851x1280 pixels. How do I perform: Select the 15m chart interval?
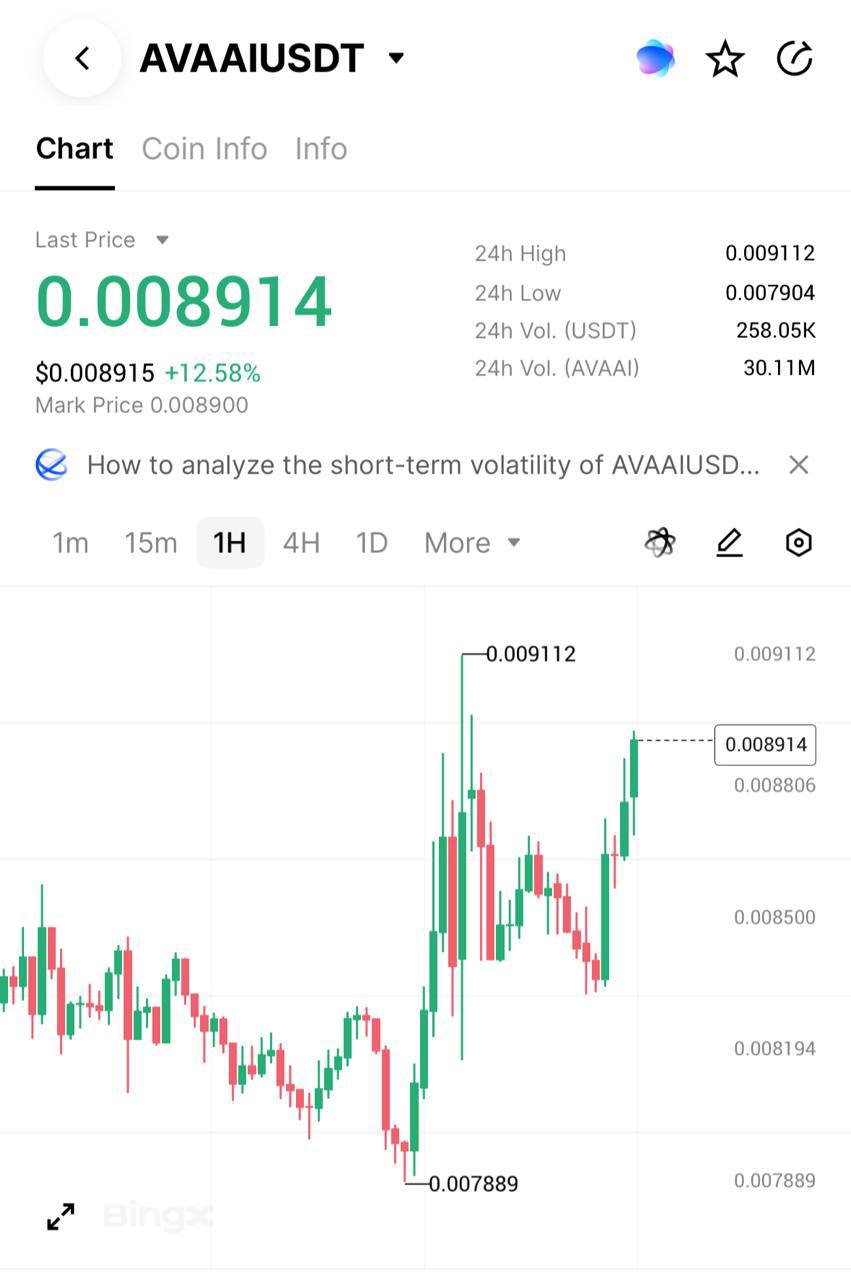click(150, 543)
